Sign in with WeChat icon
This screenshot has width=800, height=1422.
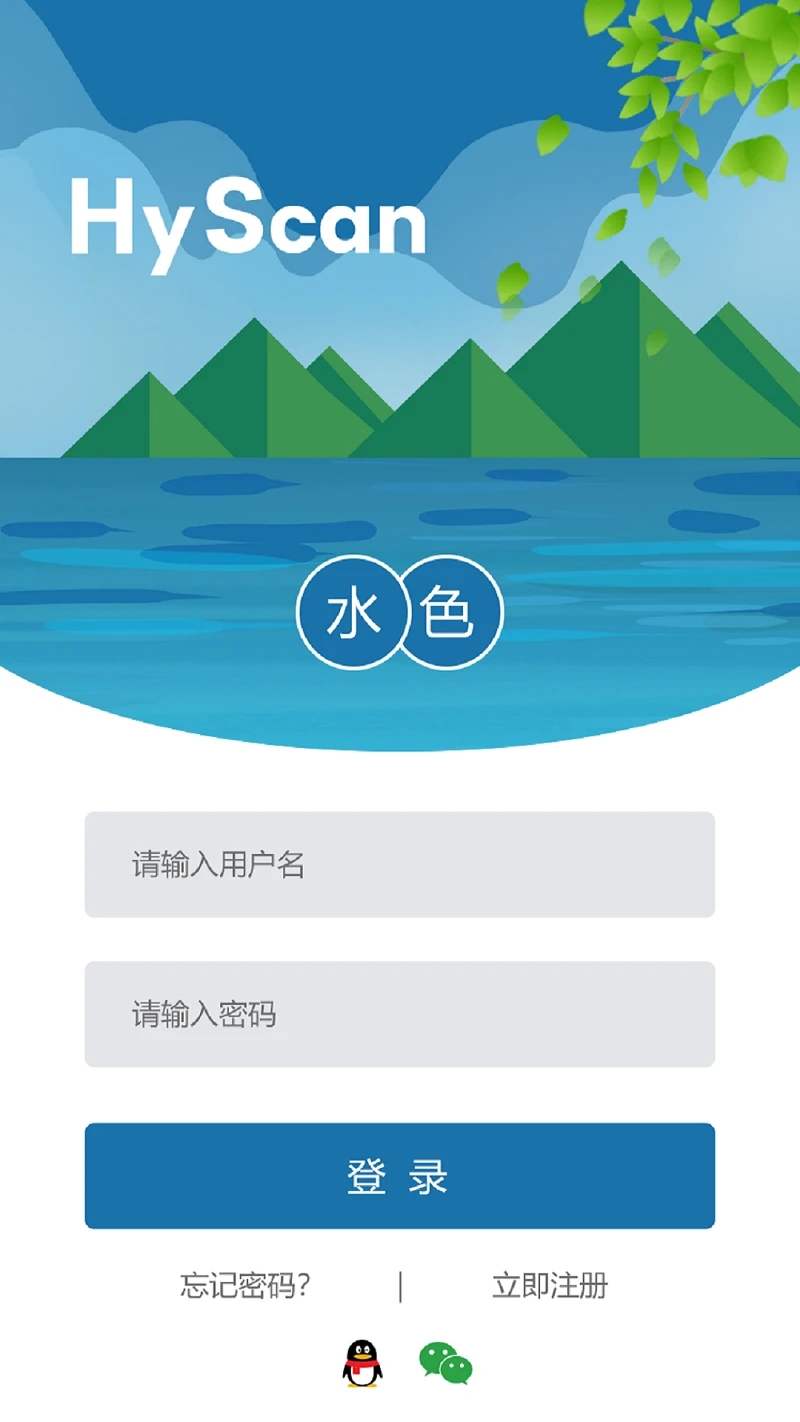coord(445,1364)
